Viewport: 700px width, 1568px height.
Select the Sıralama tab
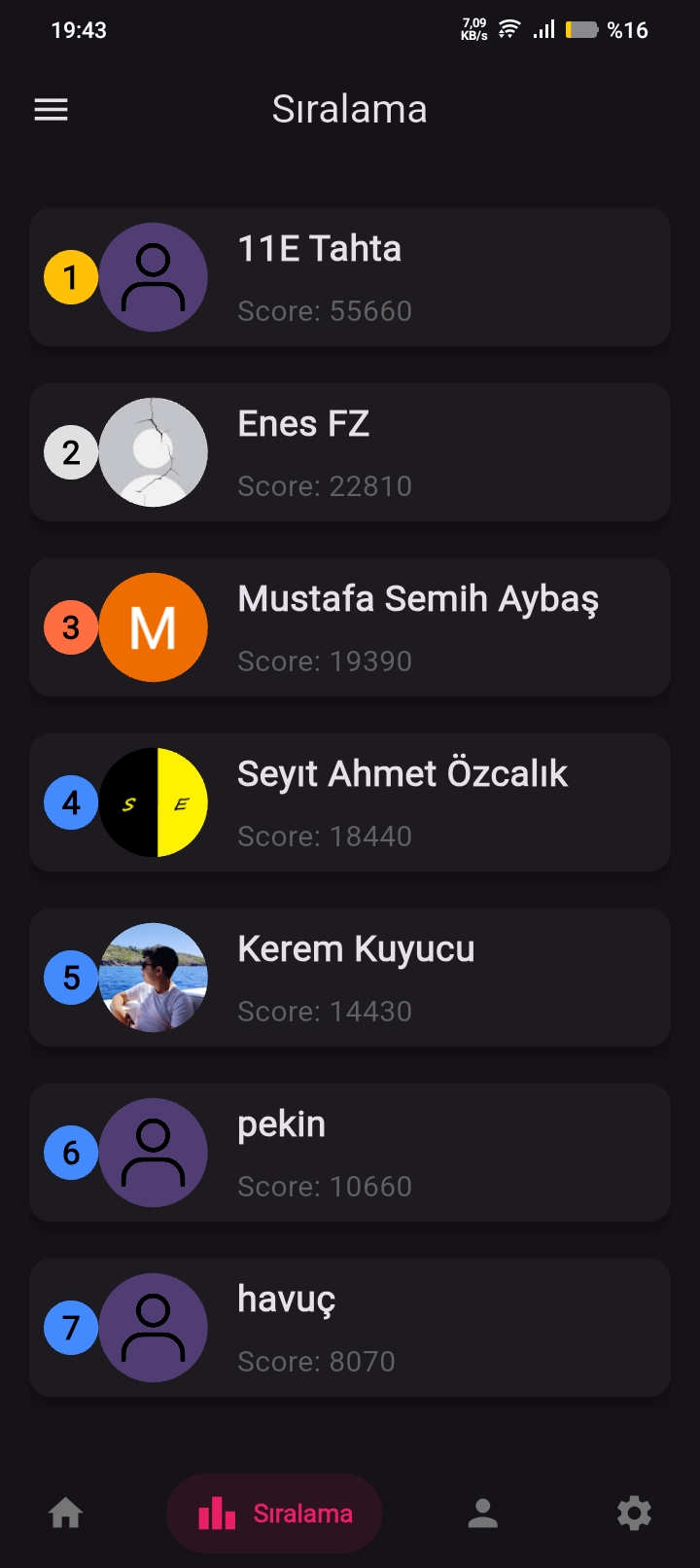click(274, 1514)
